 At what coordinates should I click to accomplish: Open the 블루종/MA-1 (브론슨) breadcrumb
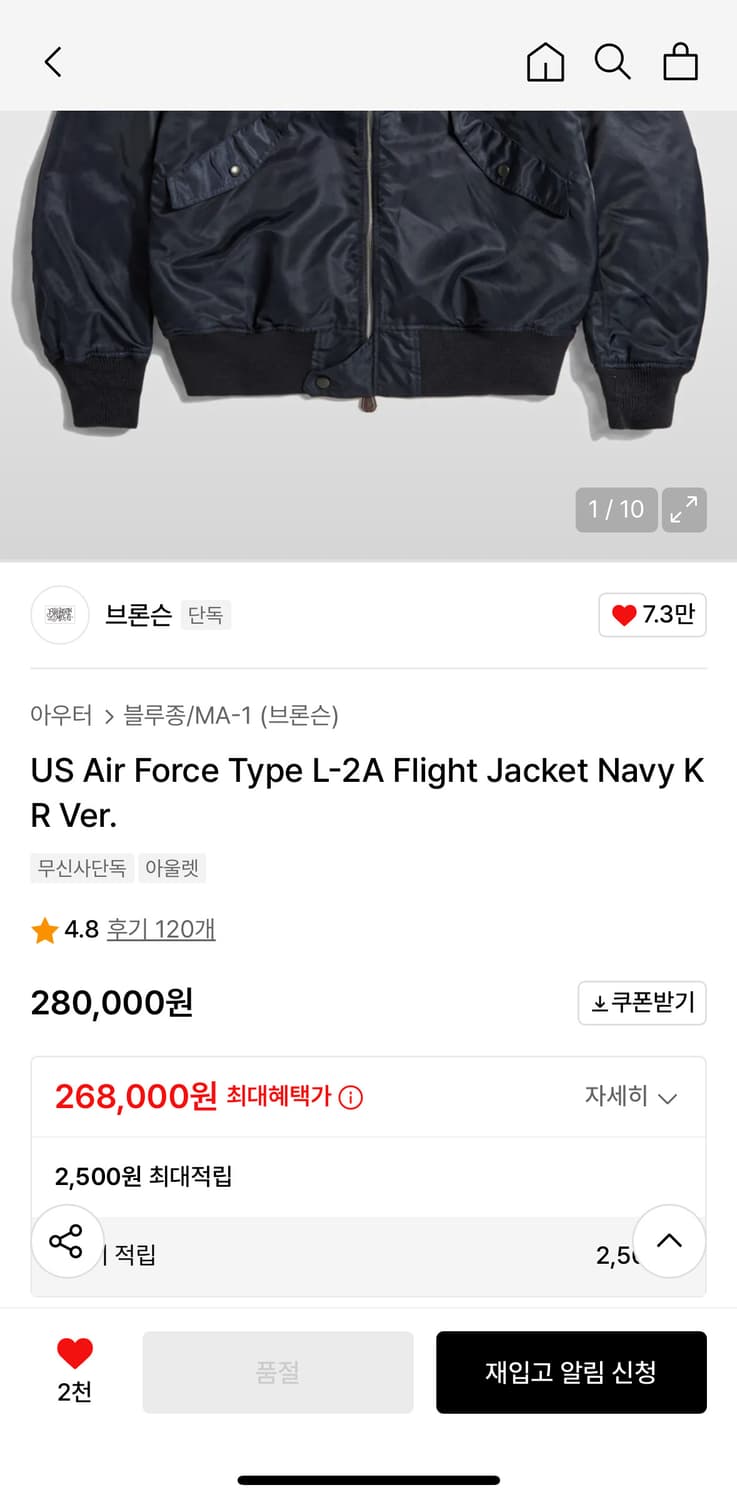[220, 716]
